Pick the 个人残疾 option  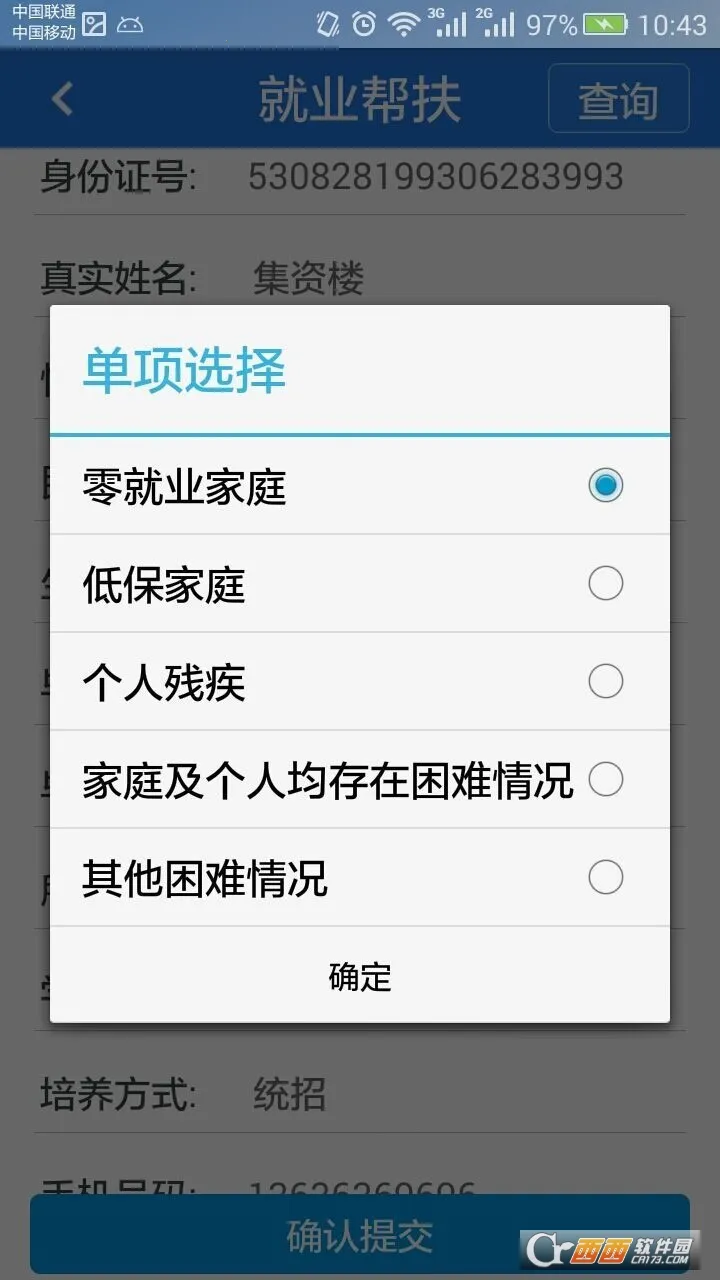point(359,682)
